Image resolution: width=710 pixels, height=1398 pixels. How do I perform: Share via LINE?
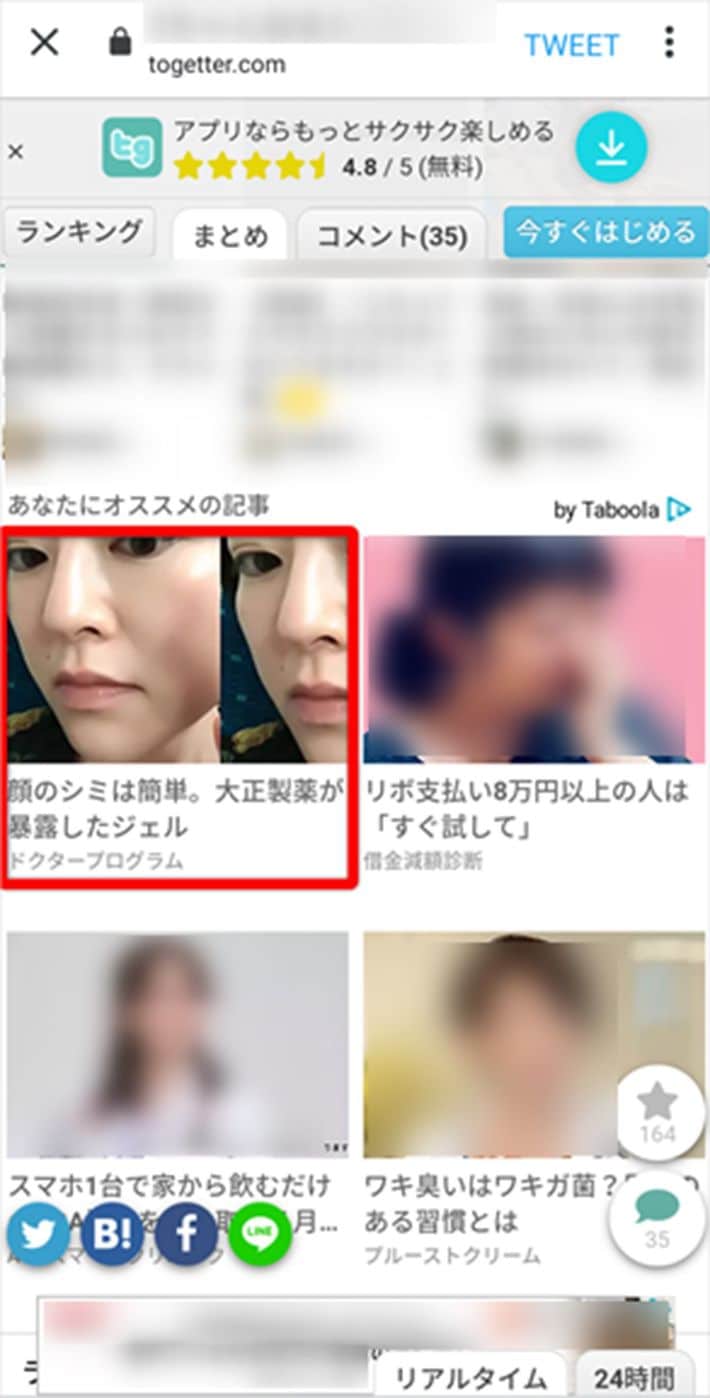(x=260, y=1235)
